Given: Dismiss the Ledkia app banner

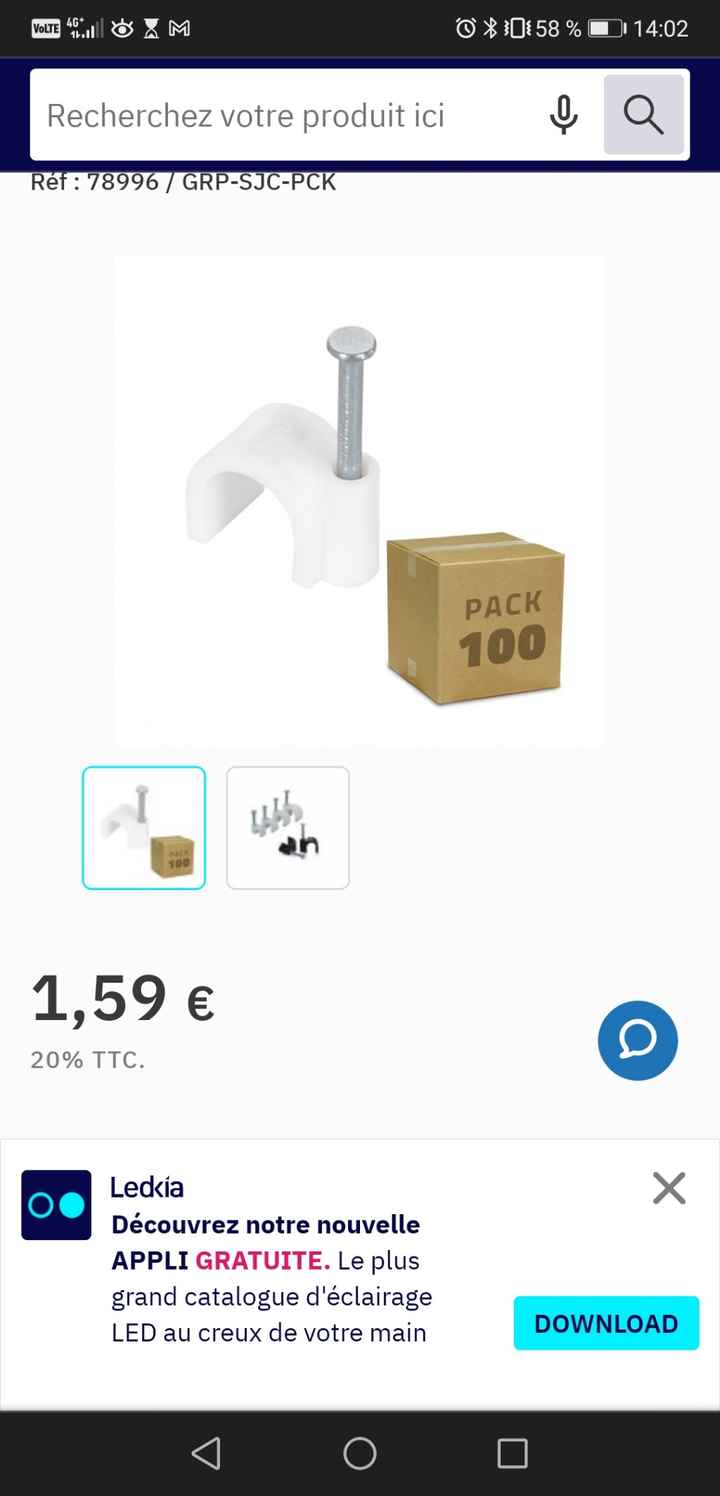Looking at the screenshot, I should [x=669, y=1188].
